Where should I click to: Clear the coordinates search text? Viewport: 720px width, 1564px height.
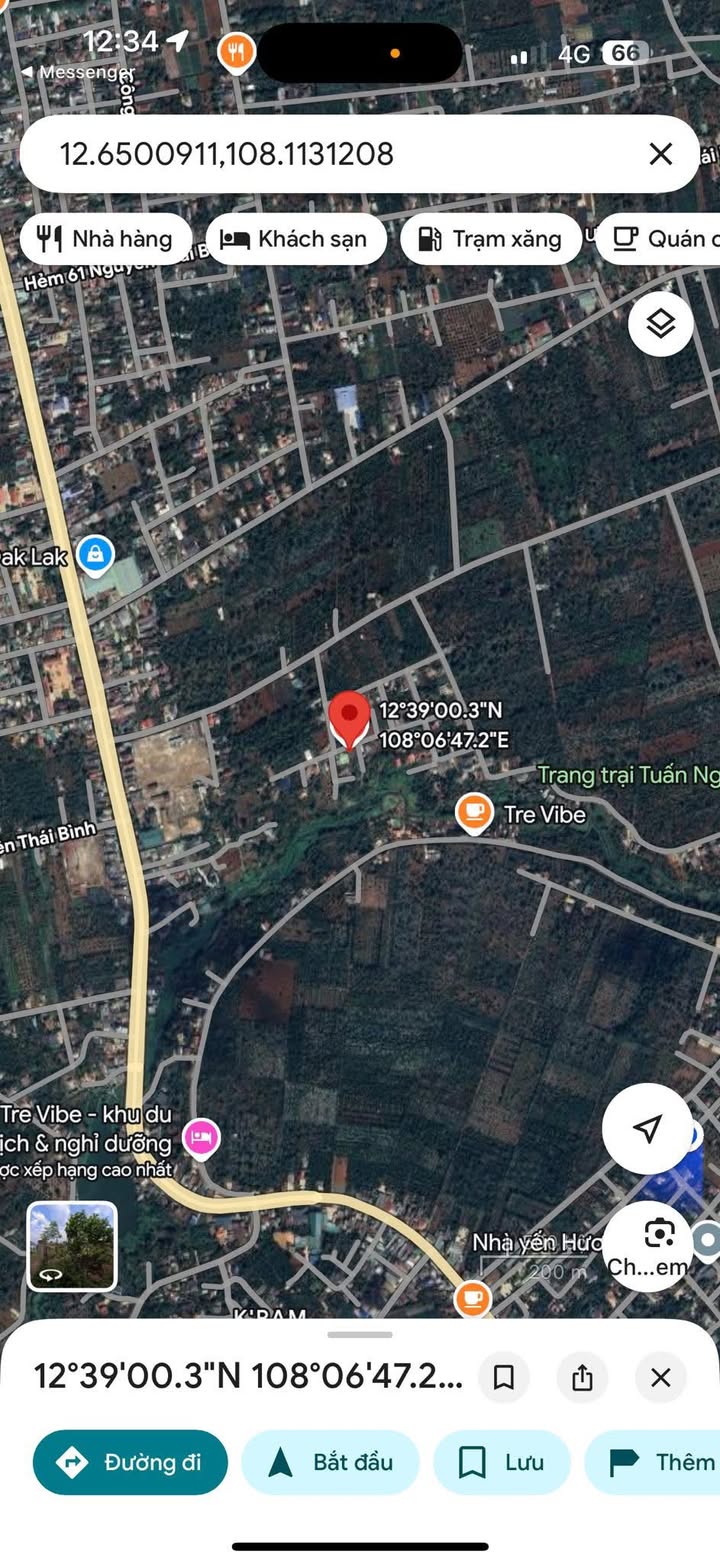point(660,154)
